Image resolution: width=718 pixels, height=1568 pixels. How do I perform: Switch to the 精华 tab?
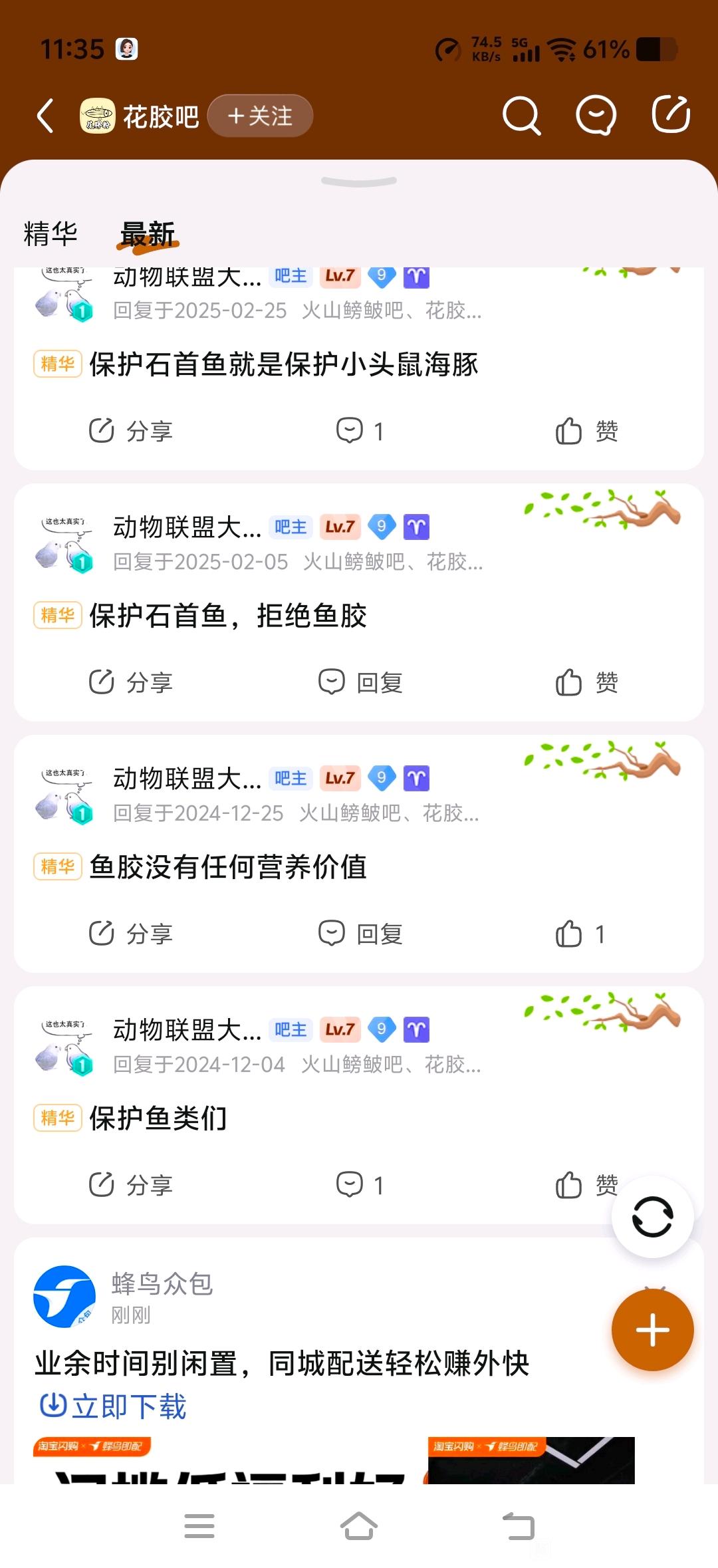pyautogui.click(x=51, y=234)
